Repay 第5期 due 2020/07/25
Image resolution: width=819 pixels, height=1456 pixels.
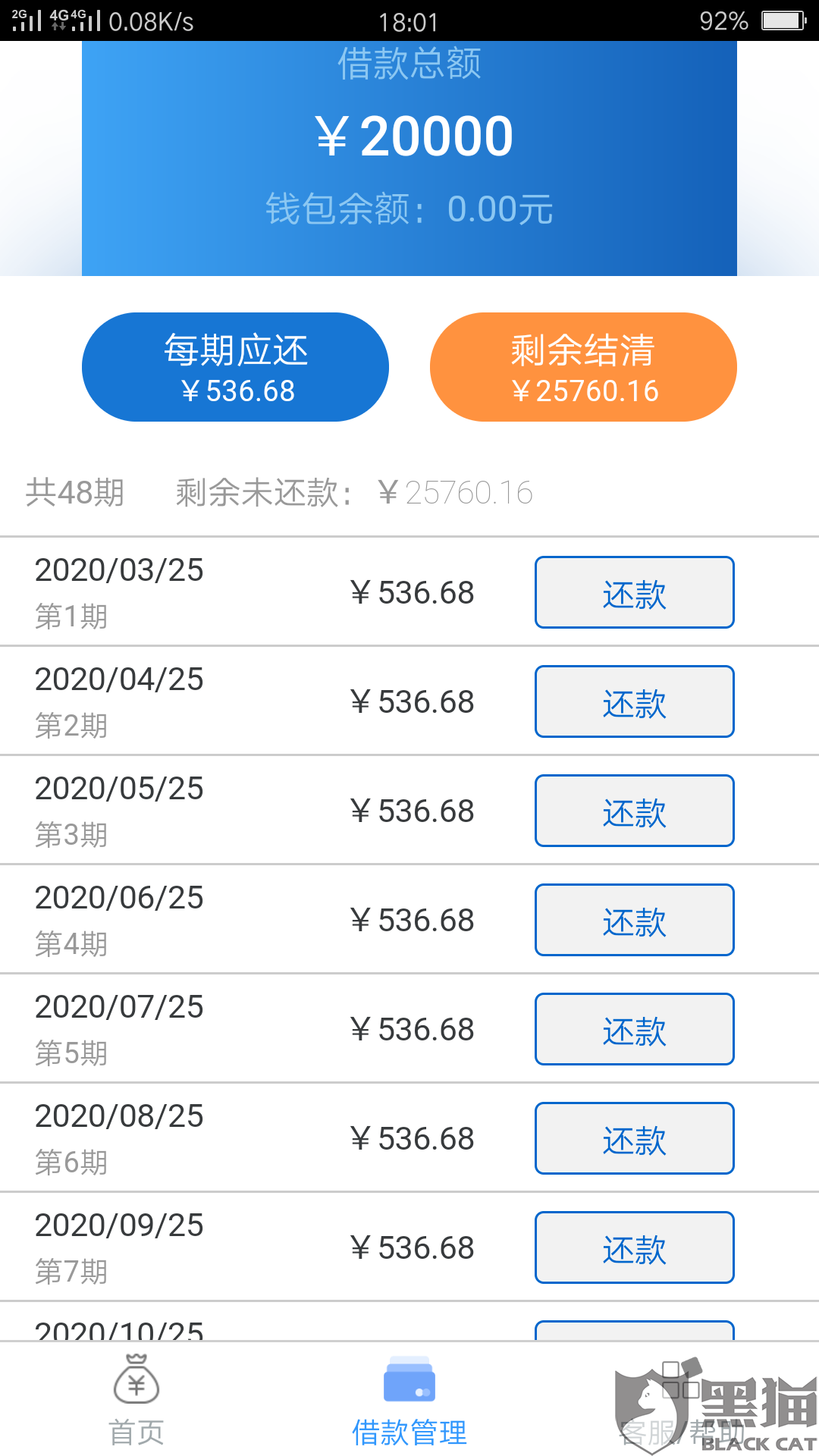coord(634,1029)
